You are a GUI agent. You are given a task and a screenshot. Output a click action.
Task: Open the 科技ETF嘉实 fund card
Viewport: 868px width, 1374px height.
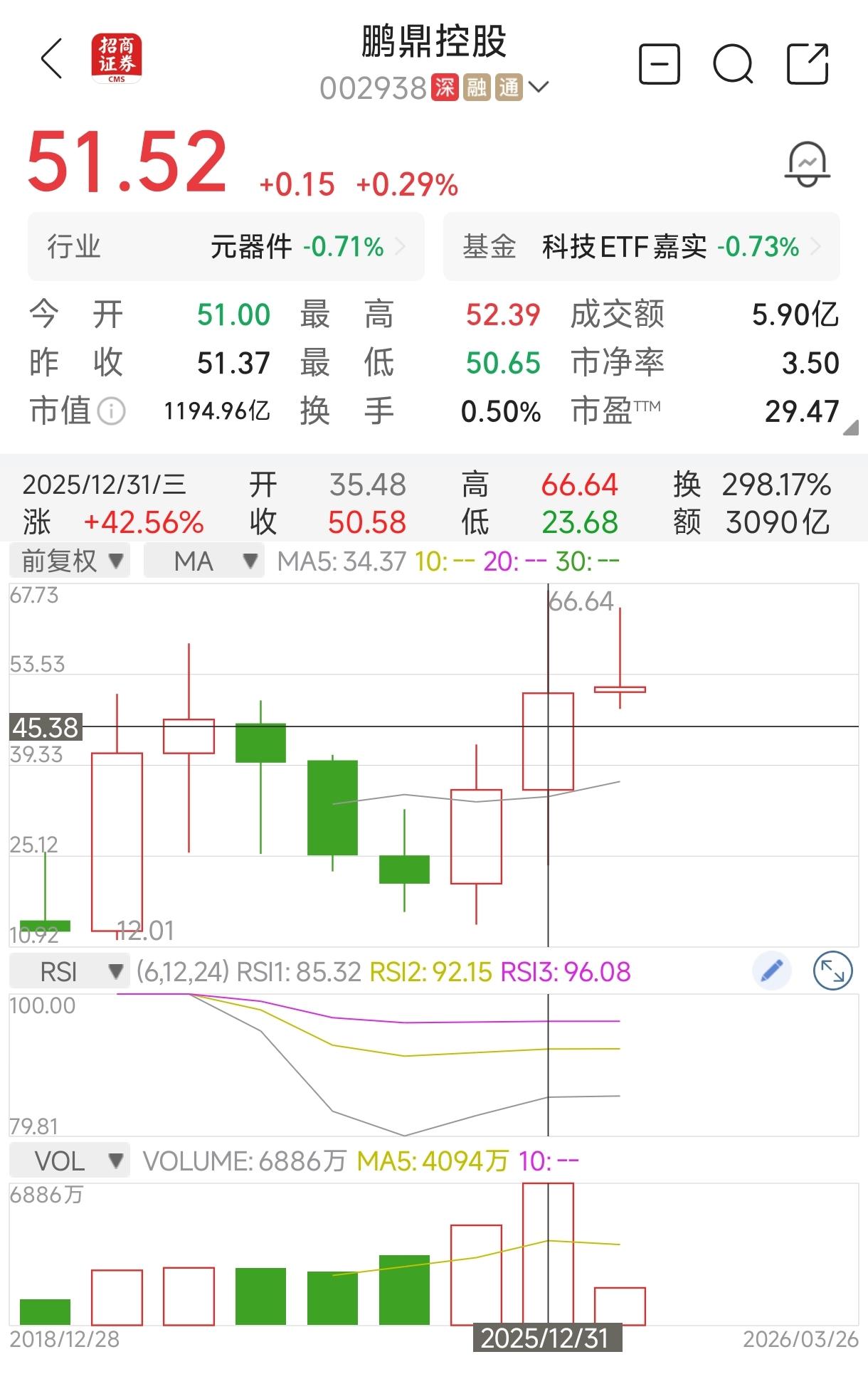point(641,247)
